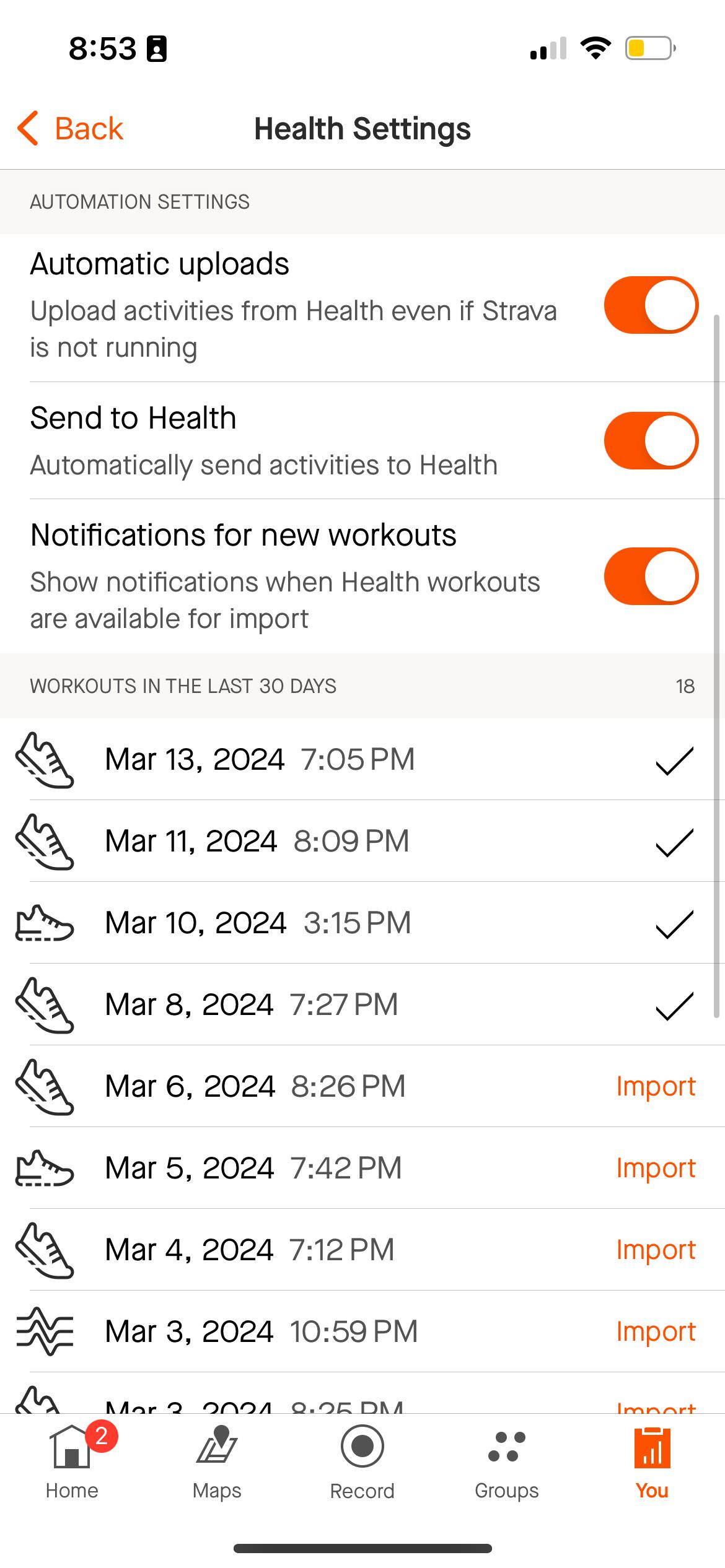Switch to the Groups tab
The image size is (725, 1568).
tap(507, 1463)
